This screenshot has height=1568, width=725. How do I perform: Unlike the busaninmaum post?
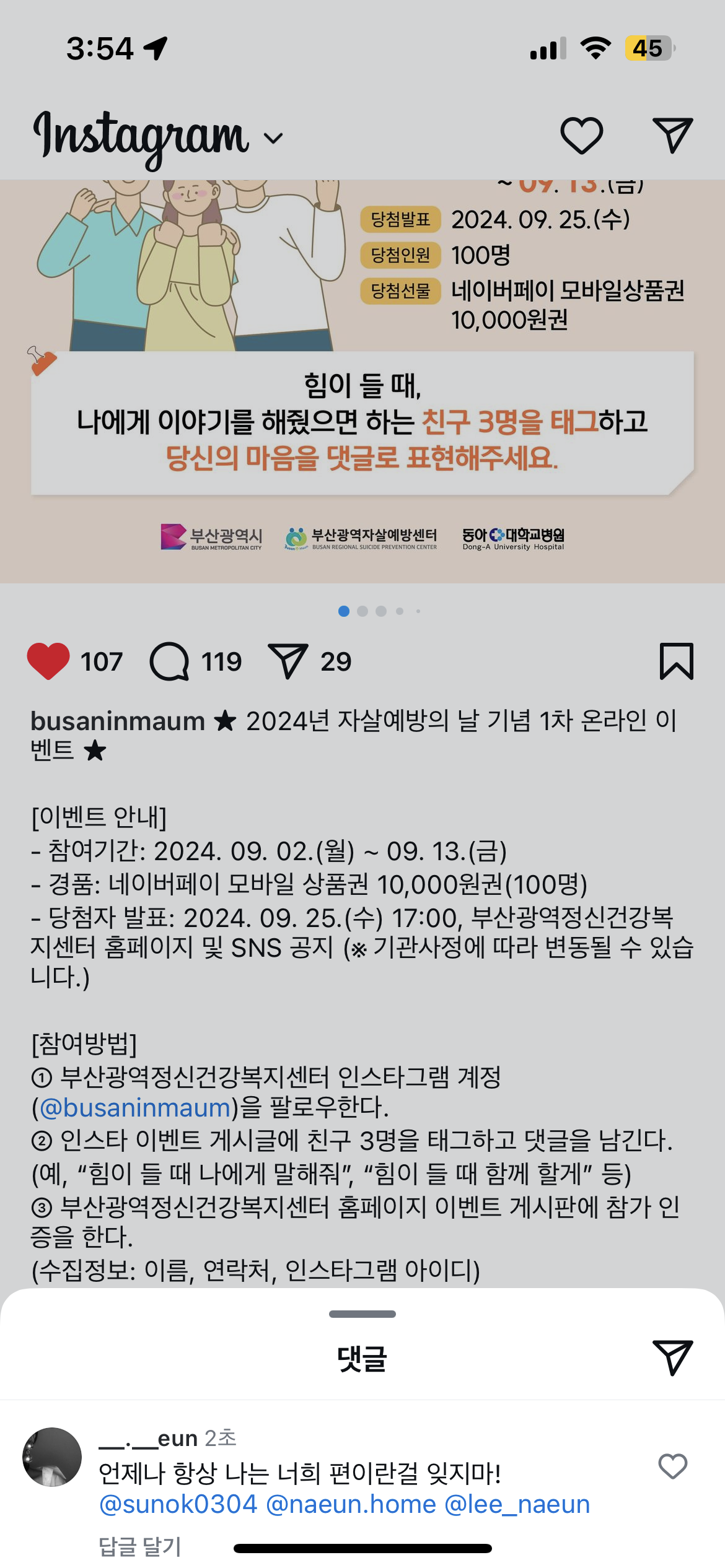[x=48, y=661]
